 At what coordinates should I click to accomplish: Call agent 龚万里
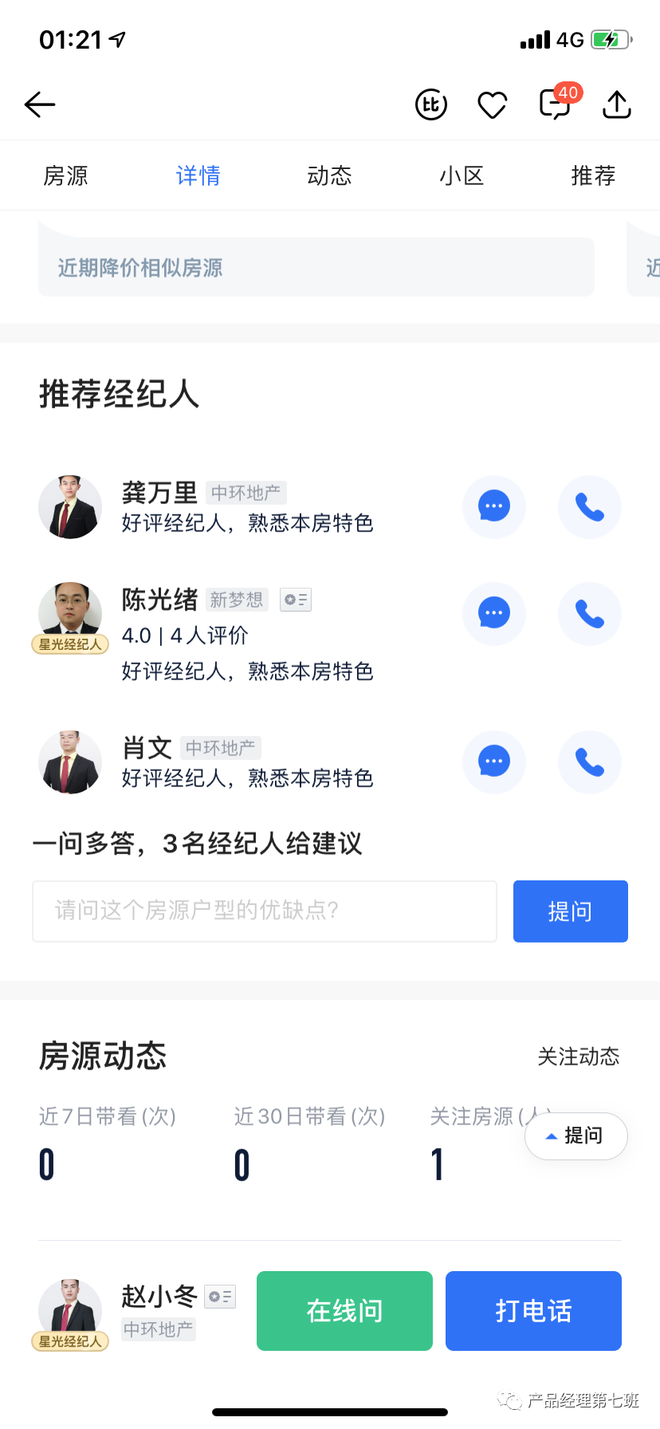(590, 507)
